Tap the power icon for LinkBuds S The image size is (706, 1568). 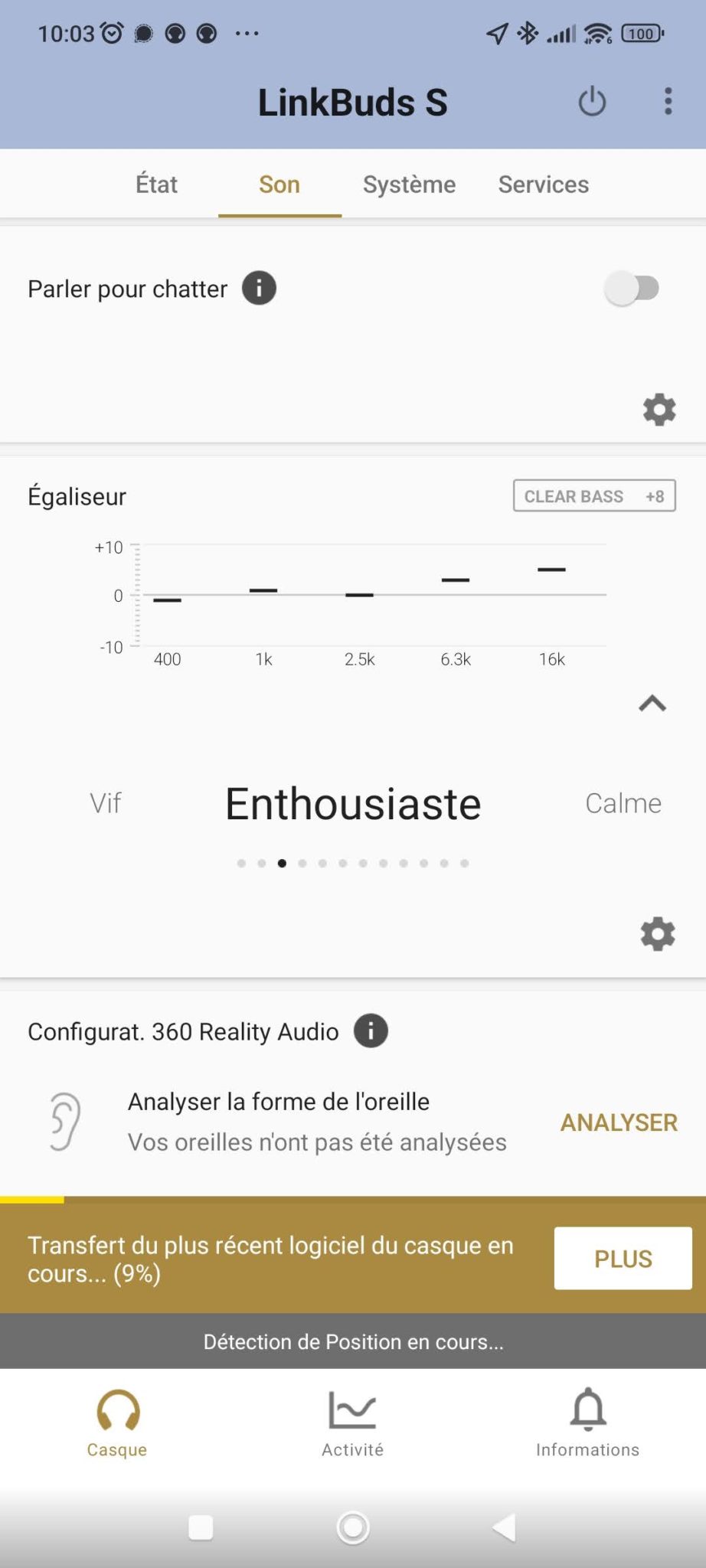(x=592, y=102)
